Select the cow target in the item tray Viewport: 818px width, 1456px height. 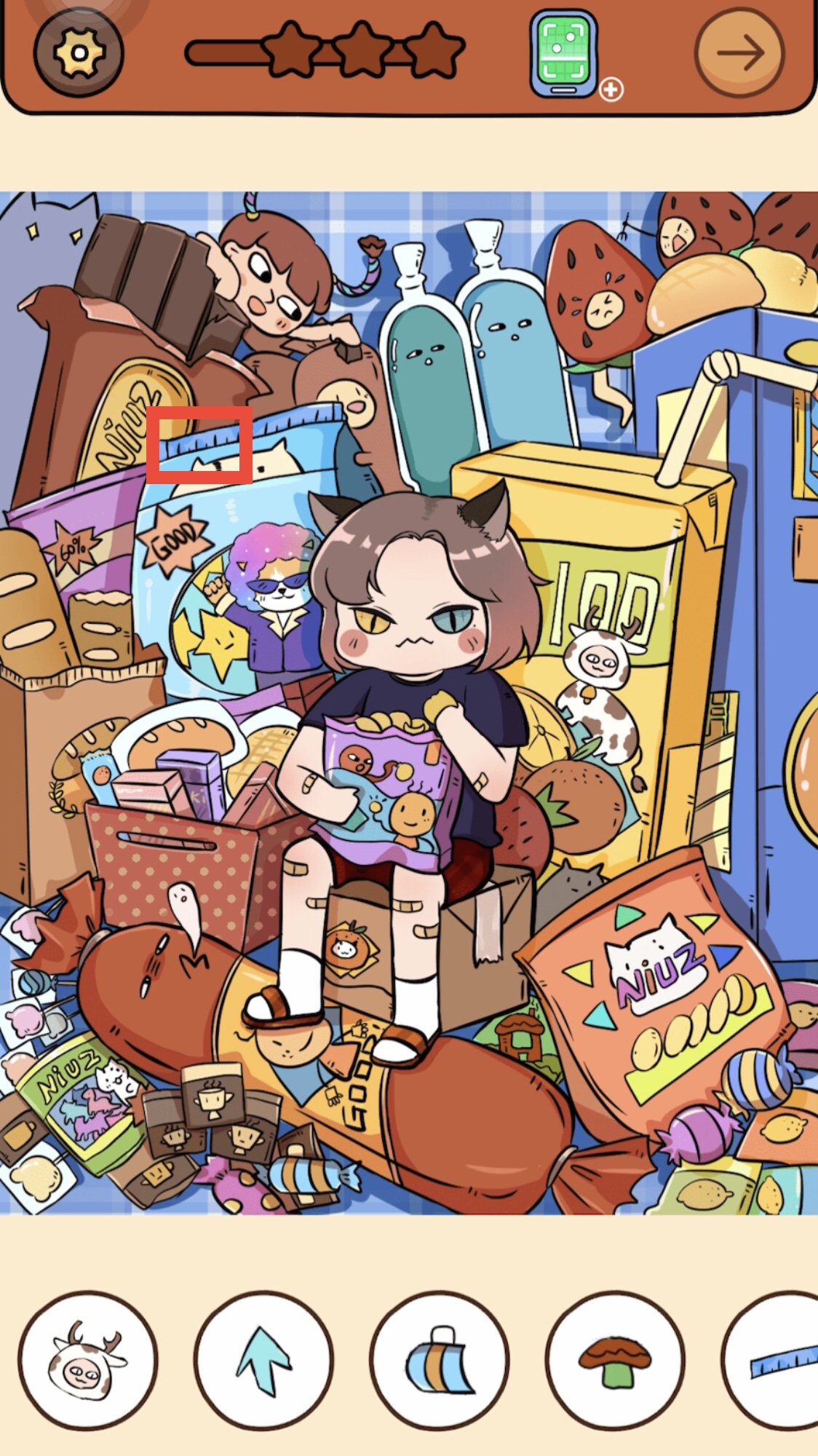pyautogui.click(x=87, y=1361)
